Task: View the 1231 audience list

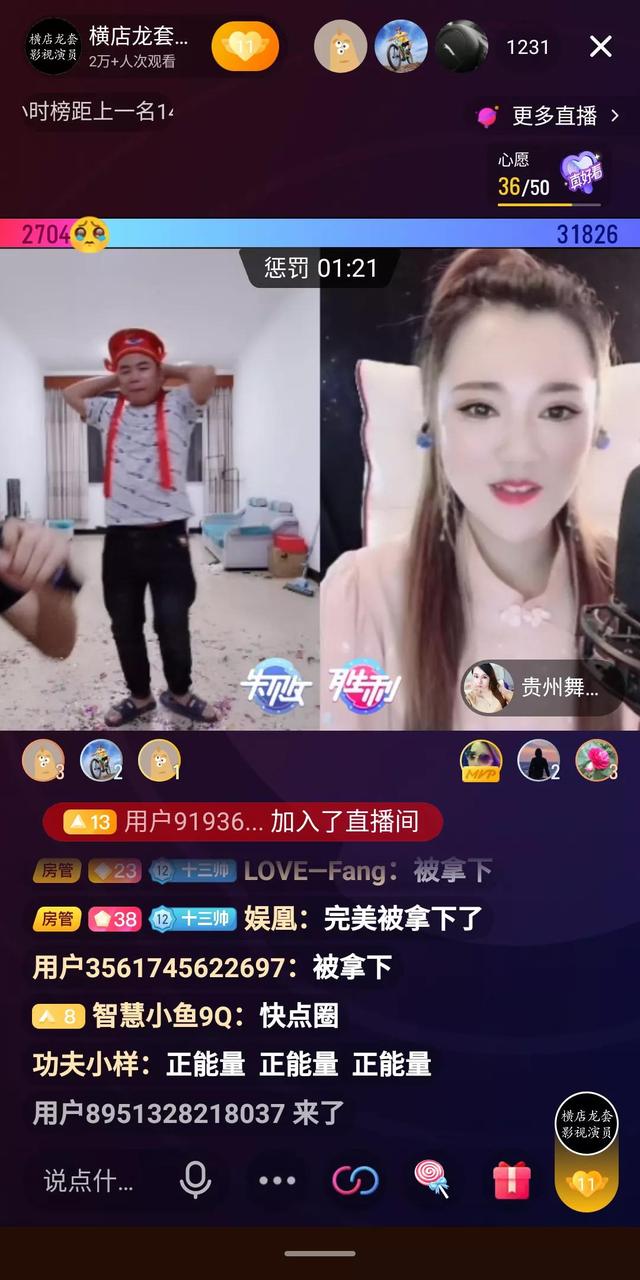Action: [527, 47]
